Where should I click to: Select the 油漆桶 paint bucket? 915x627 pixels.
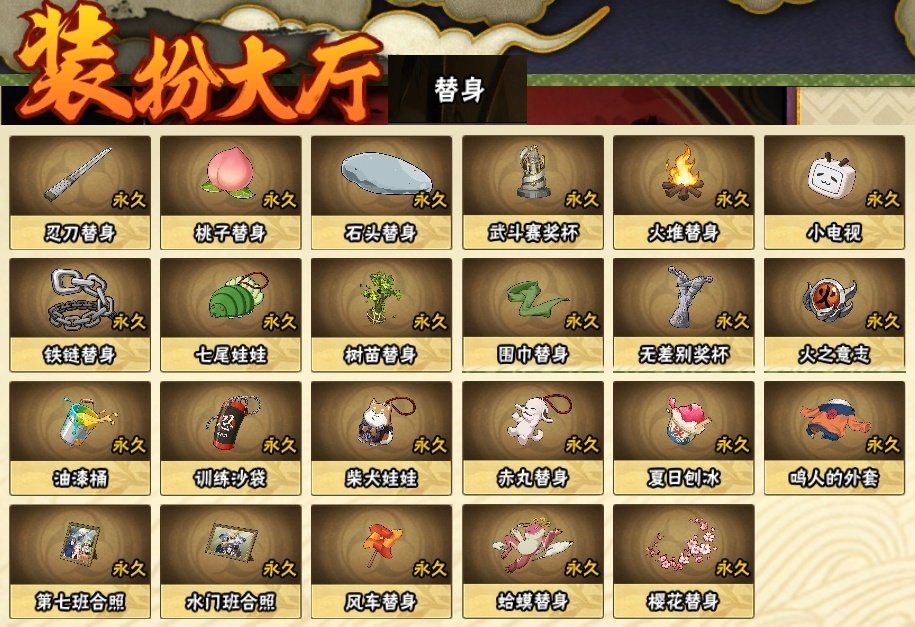(x=80, y=437)
